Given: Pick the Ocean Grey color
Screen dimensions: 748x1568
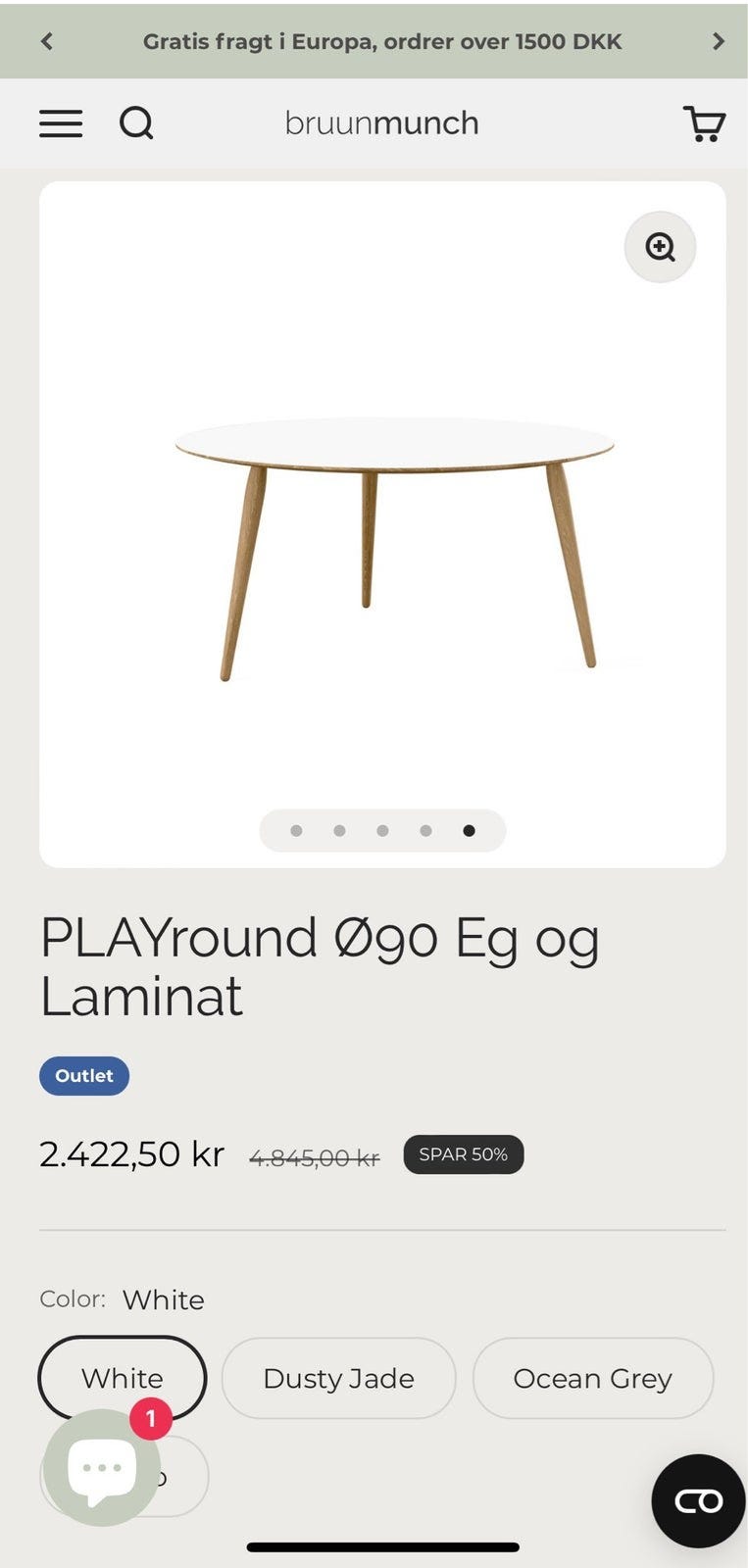Looking at the screenshot, I should click(x=592, y=1378).
